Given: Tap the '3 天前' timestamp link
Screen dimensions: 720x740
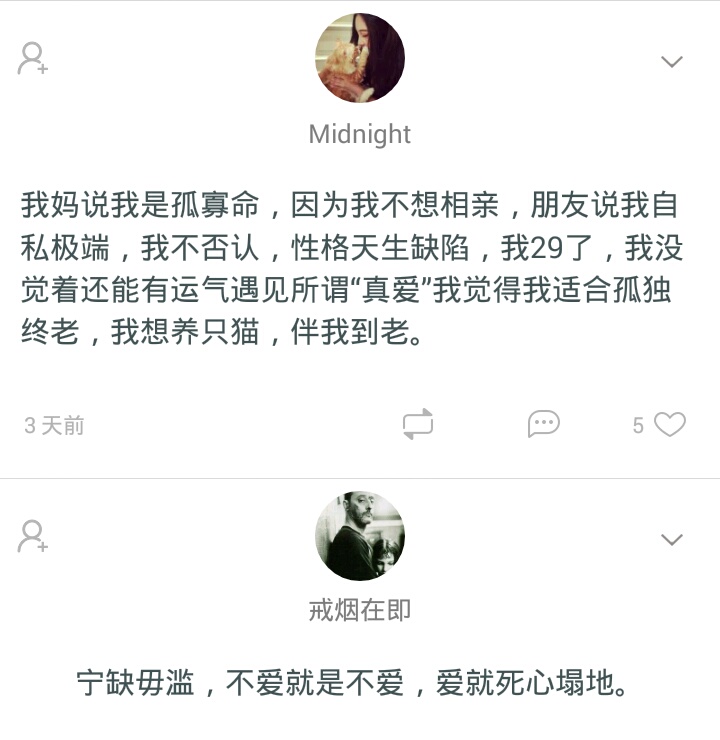Looking at the screenshot, I should point(52,424).
